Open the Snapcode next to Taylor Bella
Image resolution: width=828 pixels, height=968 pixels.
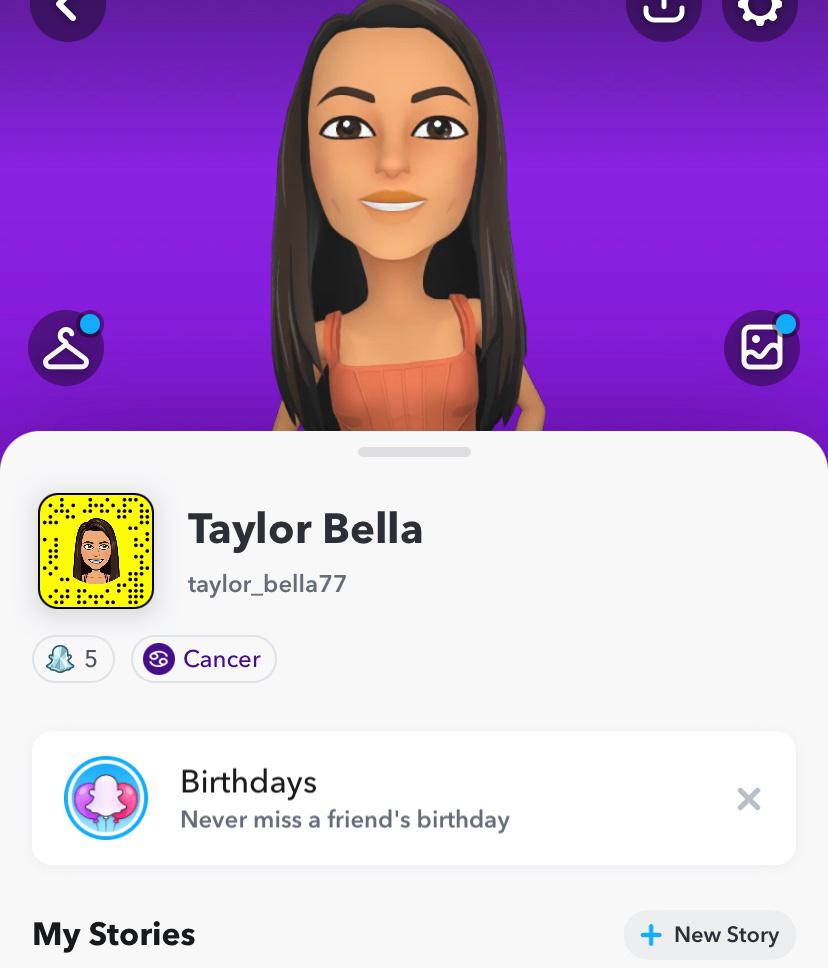coord(96,551)
